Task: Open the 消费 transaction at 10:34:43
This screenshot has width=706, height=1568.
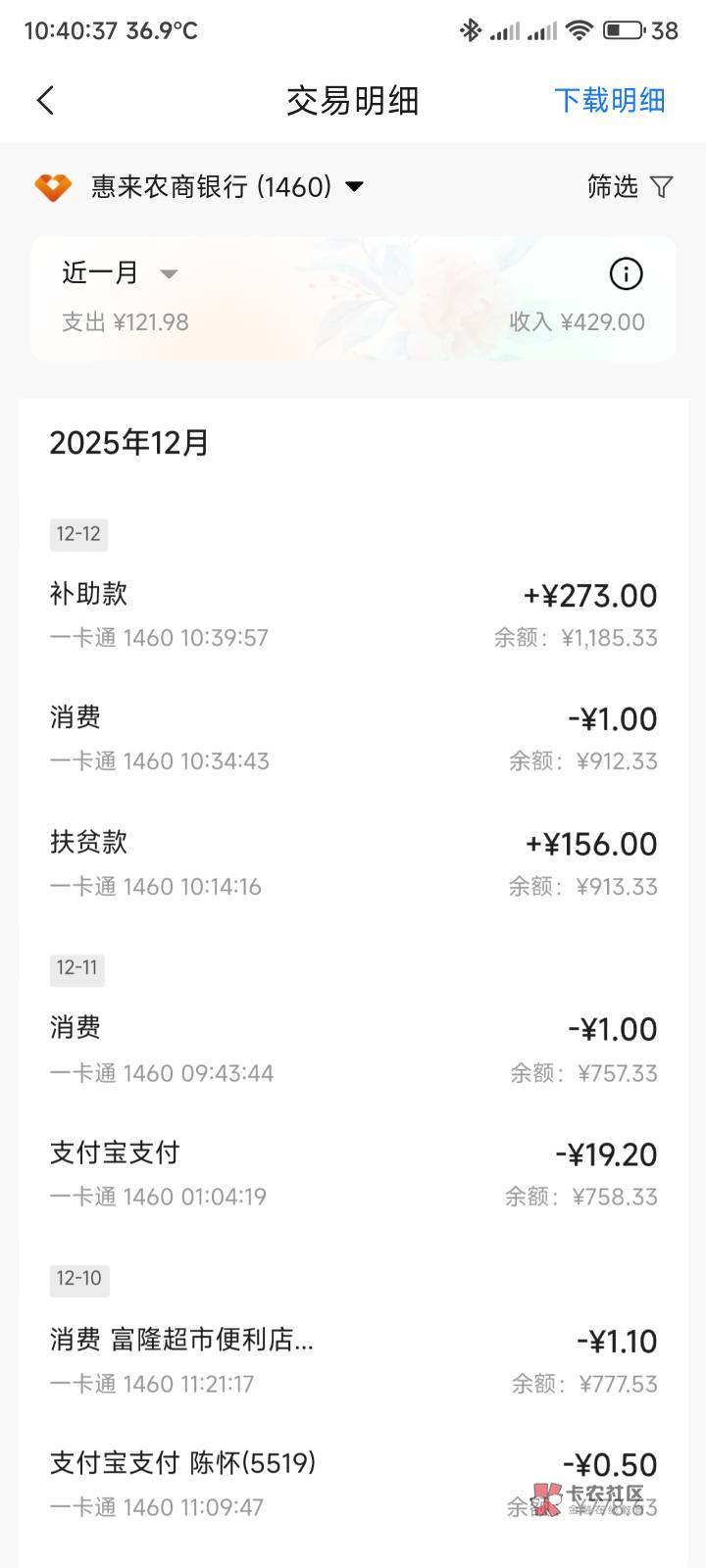Action: [353, 738]
